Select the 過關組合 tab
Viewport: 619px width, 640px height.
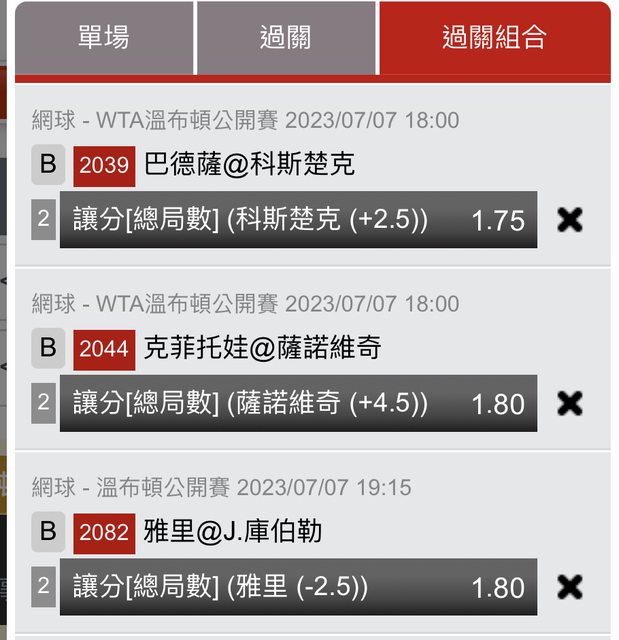494,38
